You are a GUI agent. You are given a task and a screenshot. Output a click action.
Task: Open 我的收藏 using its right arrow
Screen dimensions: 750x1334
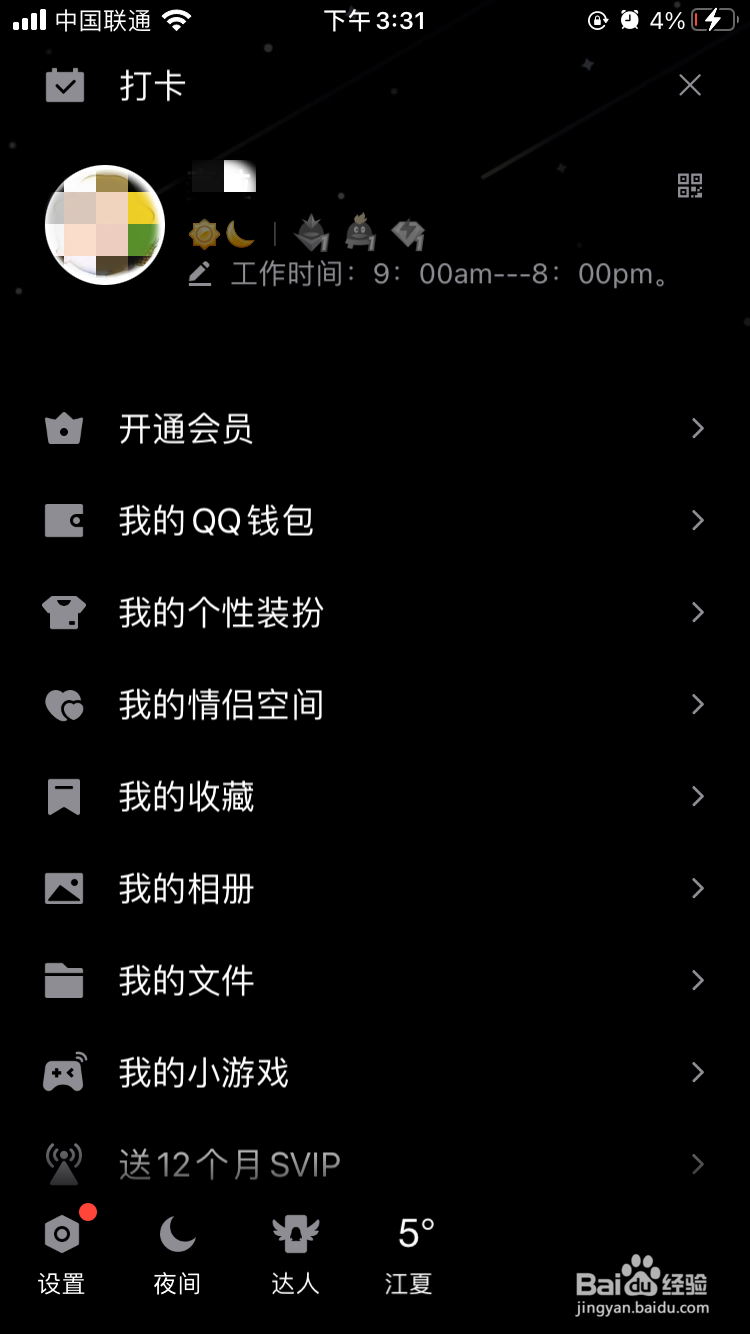point(697,796)
